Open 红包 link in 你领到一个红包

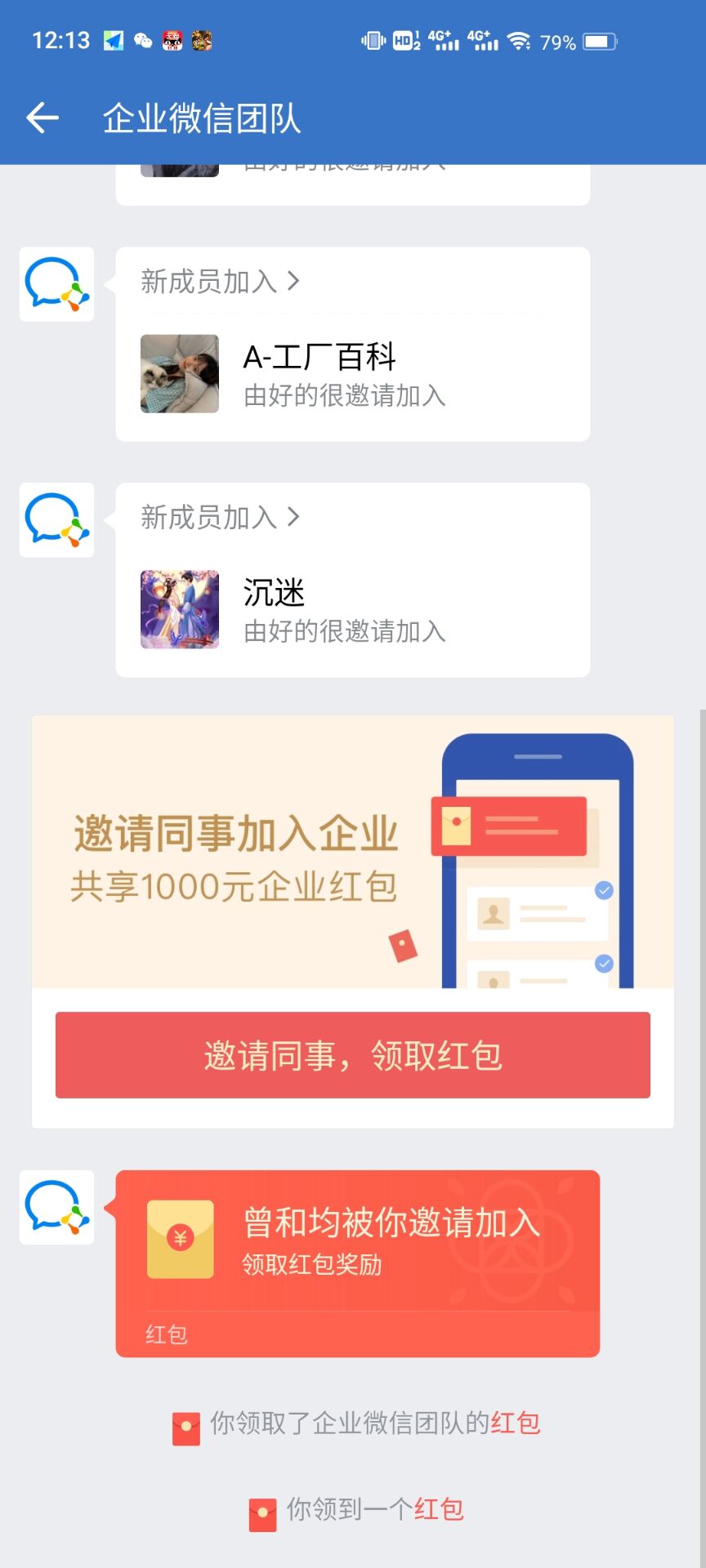tap(439, 1509)
